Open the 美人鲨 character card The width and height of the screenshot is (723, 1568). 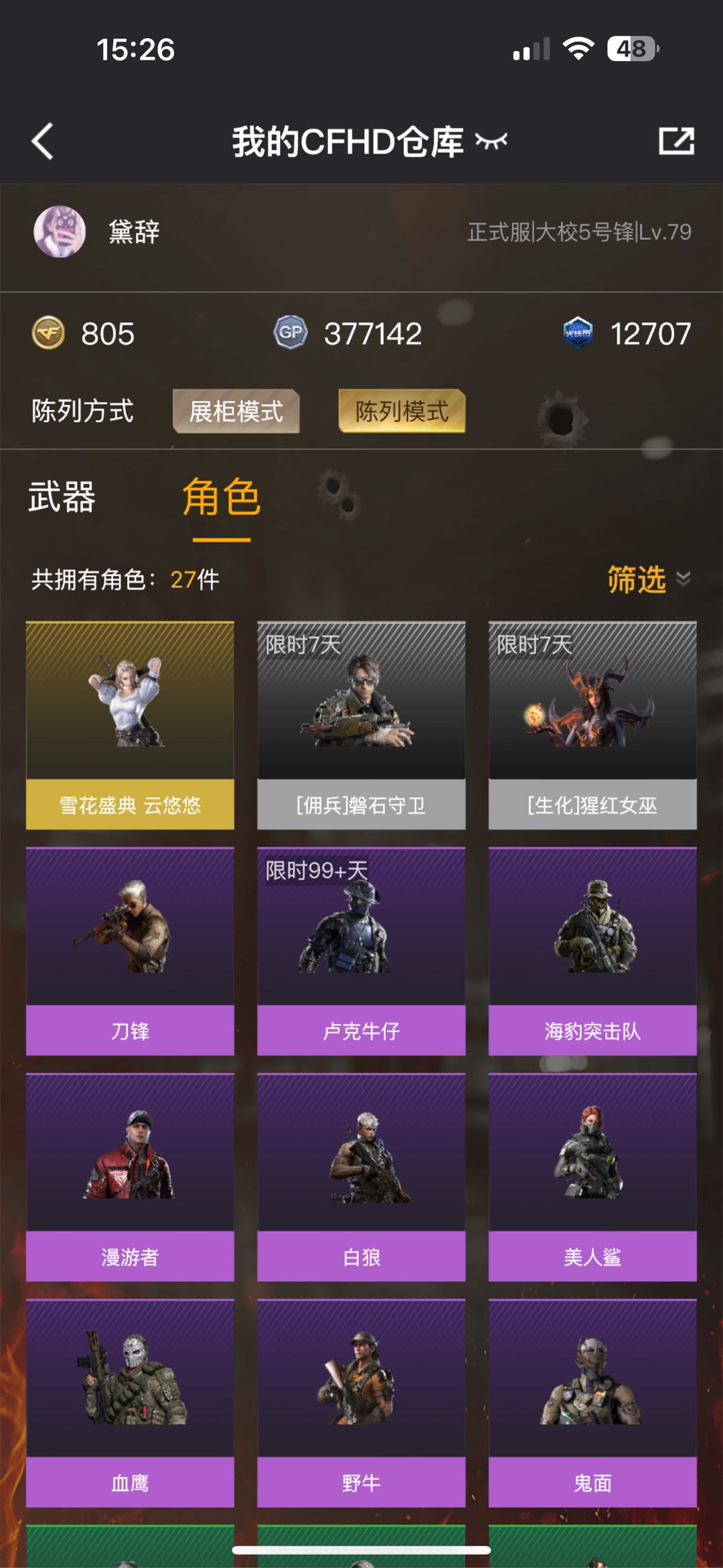tap(592, 1178)
